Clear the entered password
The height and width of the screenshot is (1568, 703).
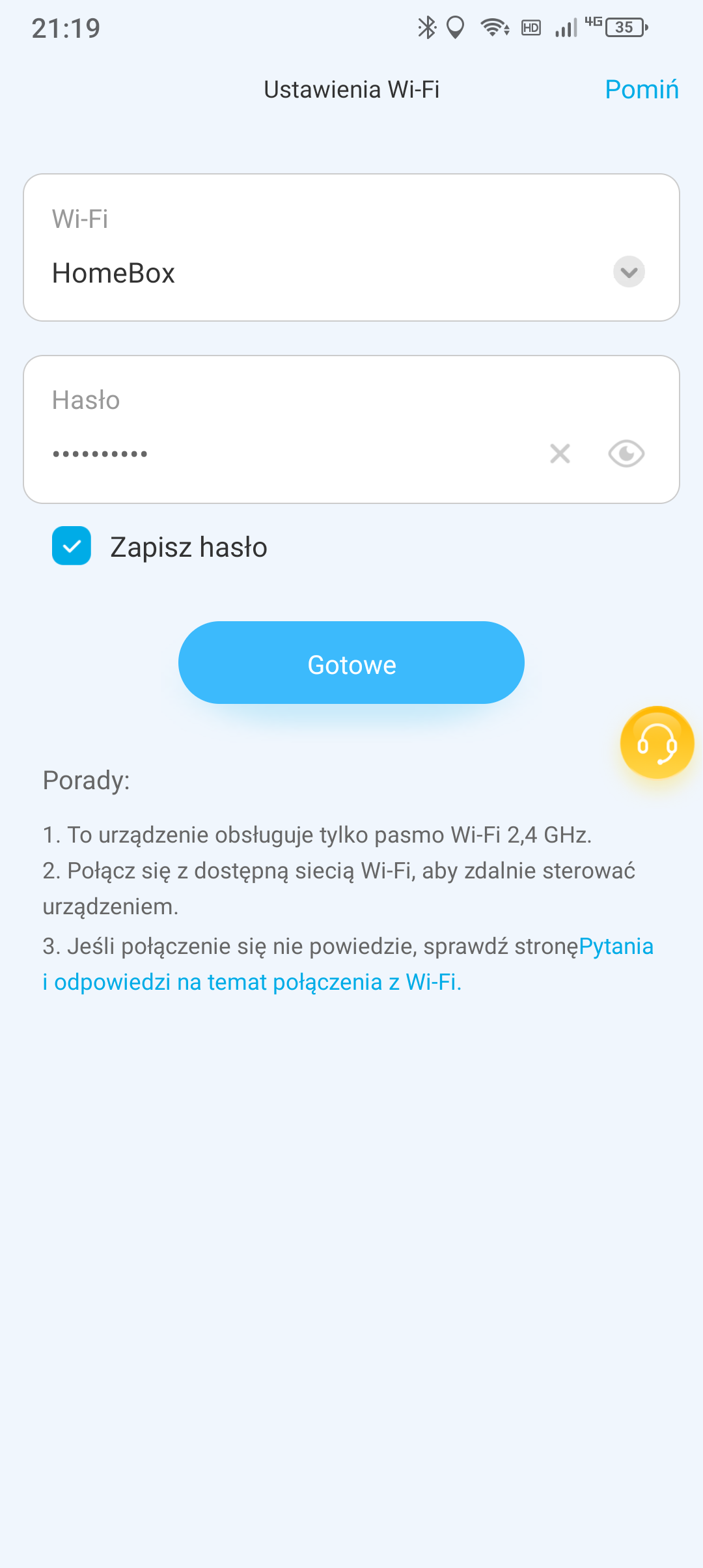coord(560,454)
